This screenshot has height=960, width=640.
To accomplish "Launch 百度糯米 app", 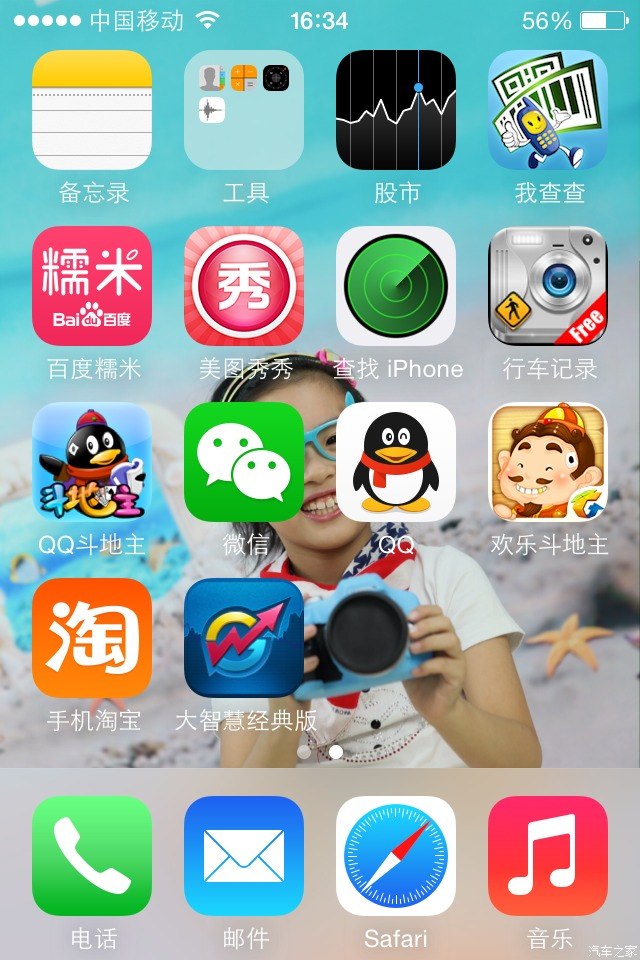I will (92, 286).
